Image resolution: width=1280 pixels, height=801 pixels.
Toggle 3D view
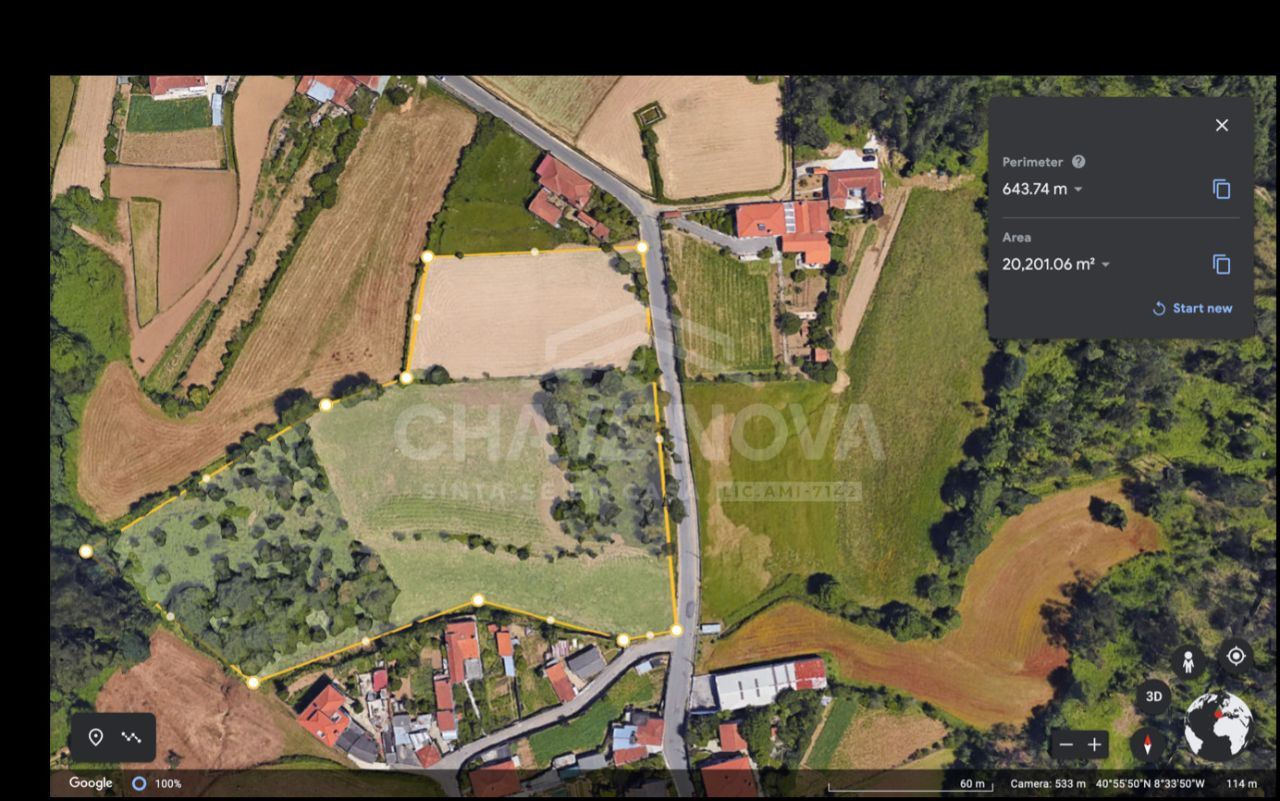[x=1153, y=697]
